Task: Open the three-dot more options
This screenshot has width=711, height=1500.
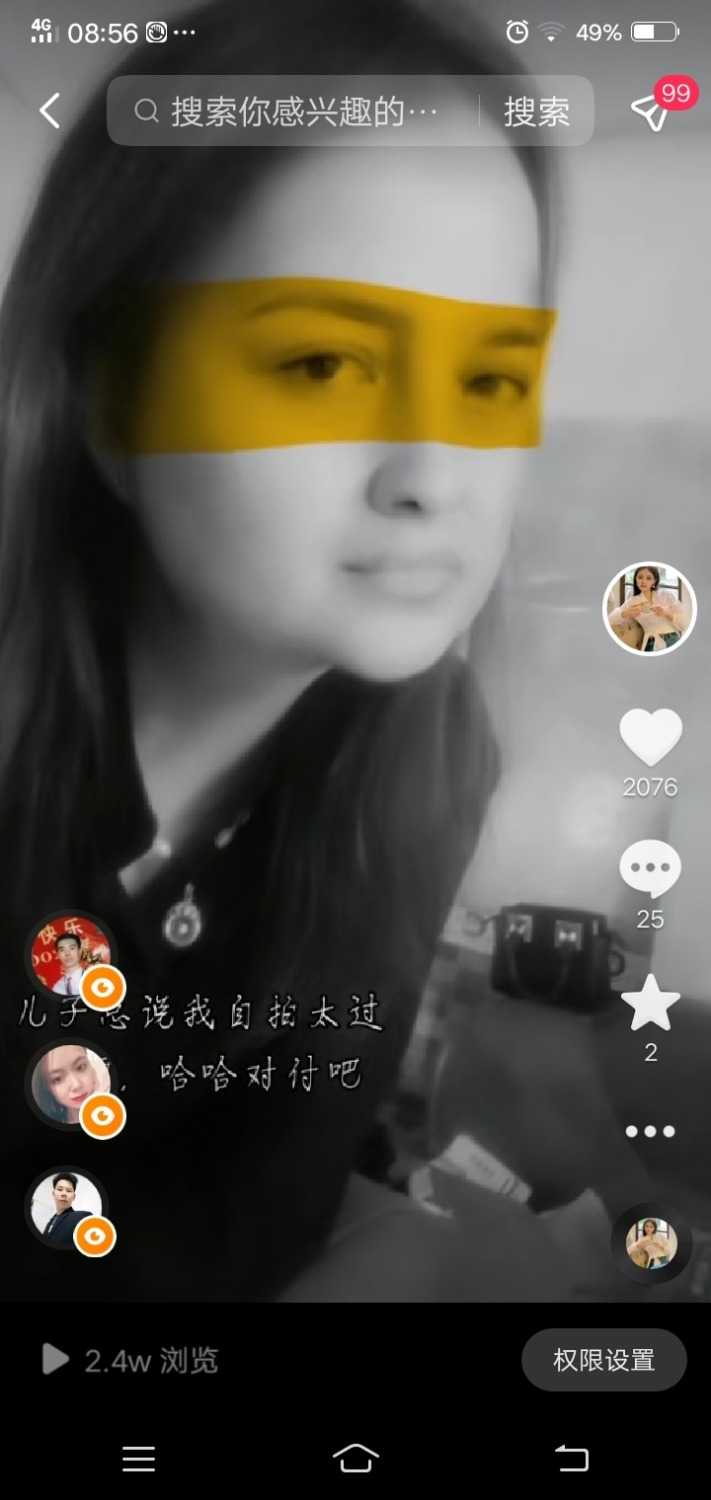Action: click(x=650, y=1132)
